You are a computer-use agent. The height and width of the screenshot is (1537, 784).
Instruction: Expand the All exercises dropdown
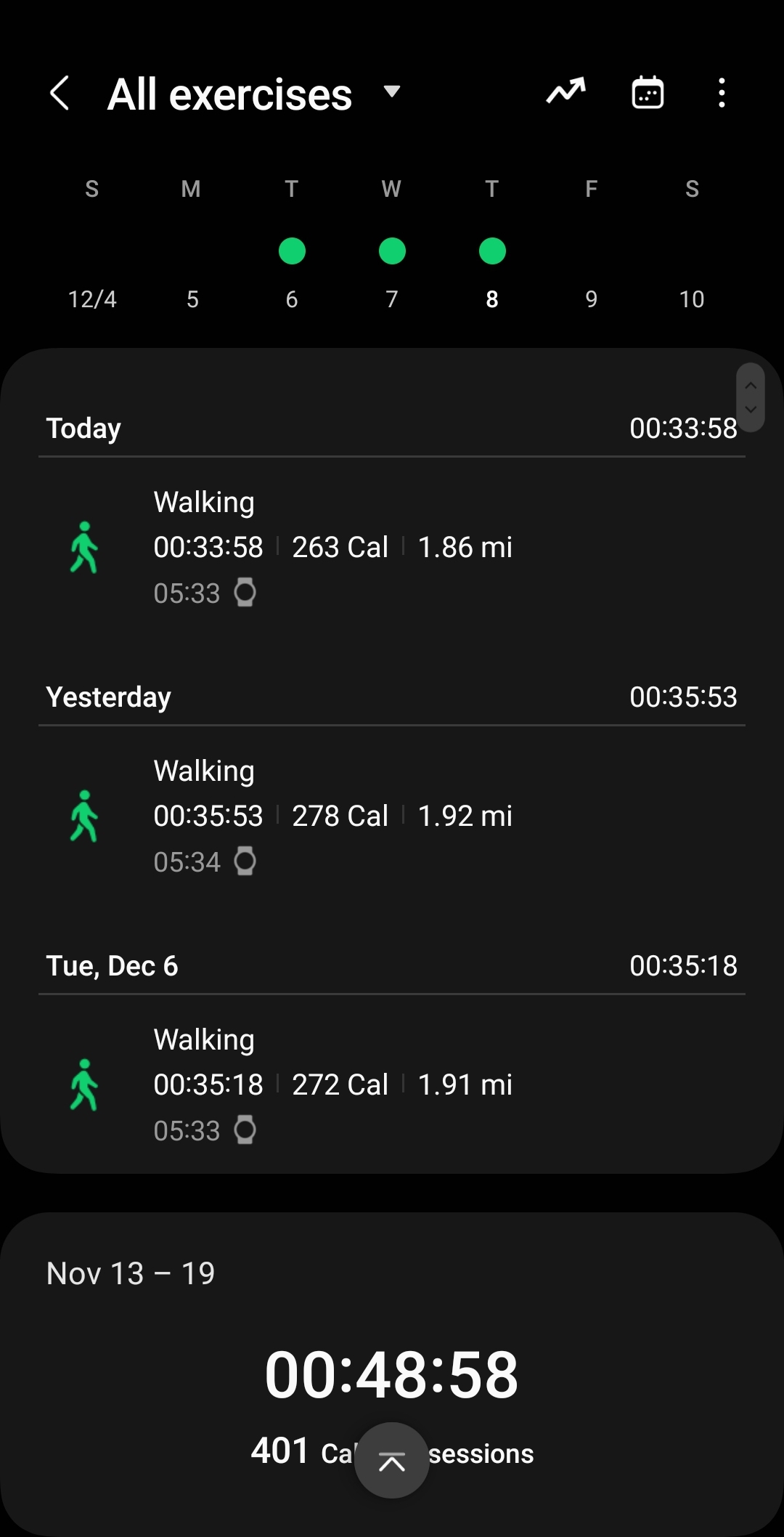tap(392, 92)
